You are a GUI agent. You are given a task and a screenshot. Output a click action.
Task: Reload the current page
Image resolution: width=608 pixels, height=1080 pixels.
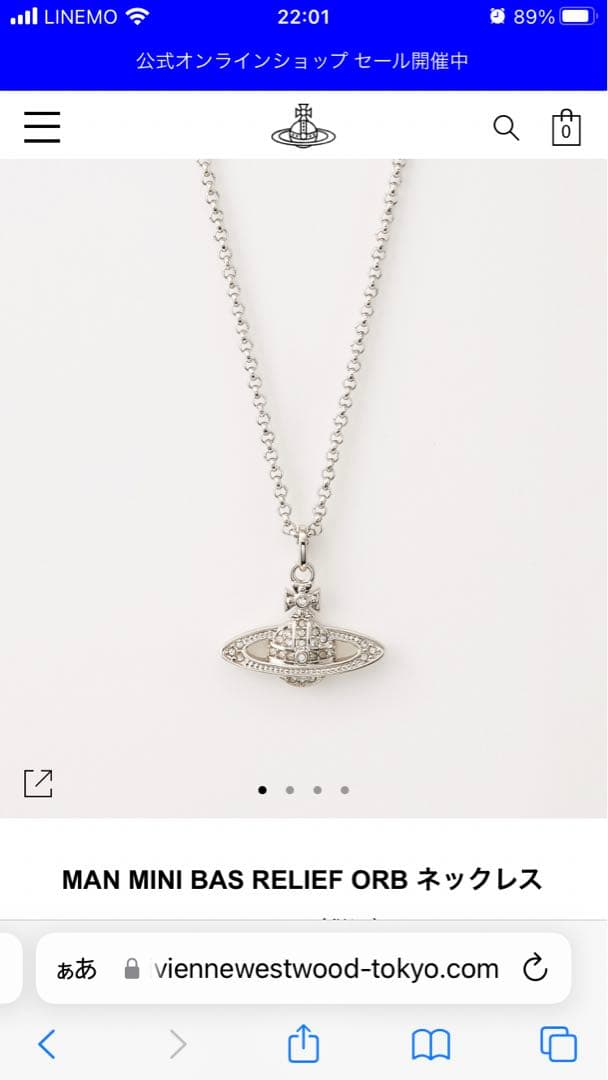536,967
